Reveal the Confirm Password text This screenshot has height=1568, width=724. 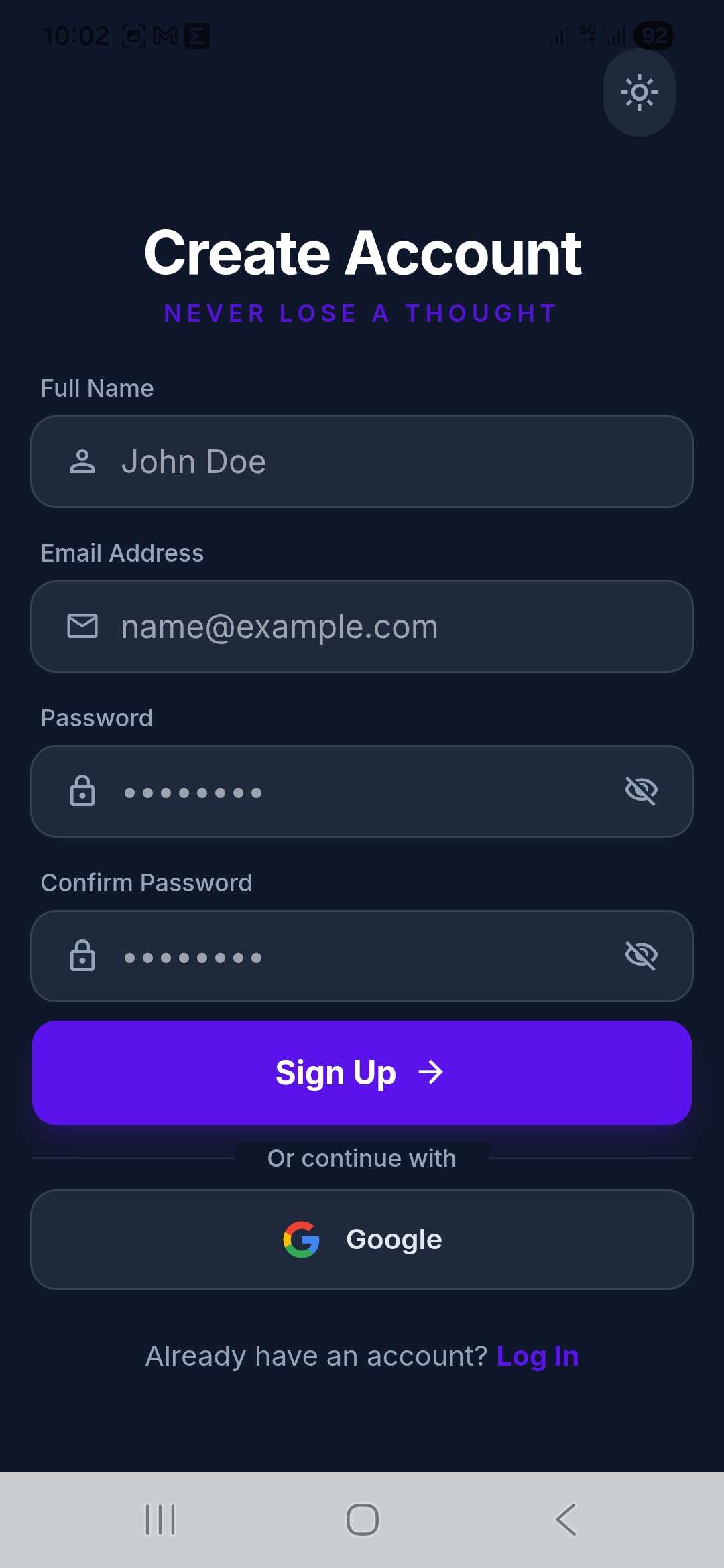pyautogui.click(x=642, y=956)
